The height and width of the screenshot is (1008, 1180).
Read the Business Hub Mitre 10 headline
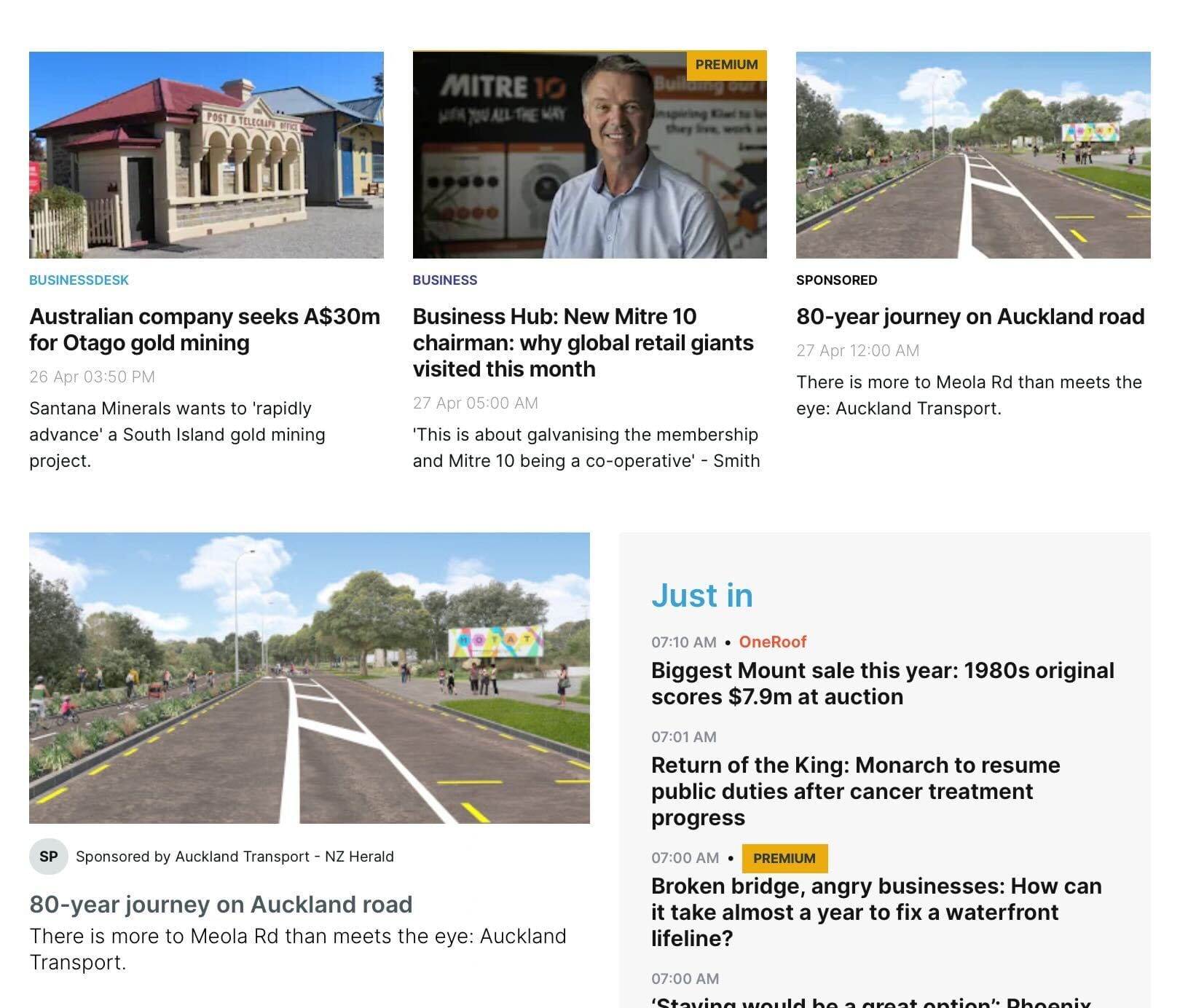(583, 342)
